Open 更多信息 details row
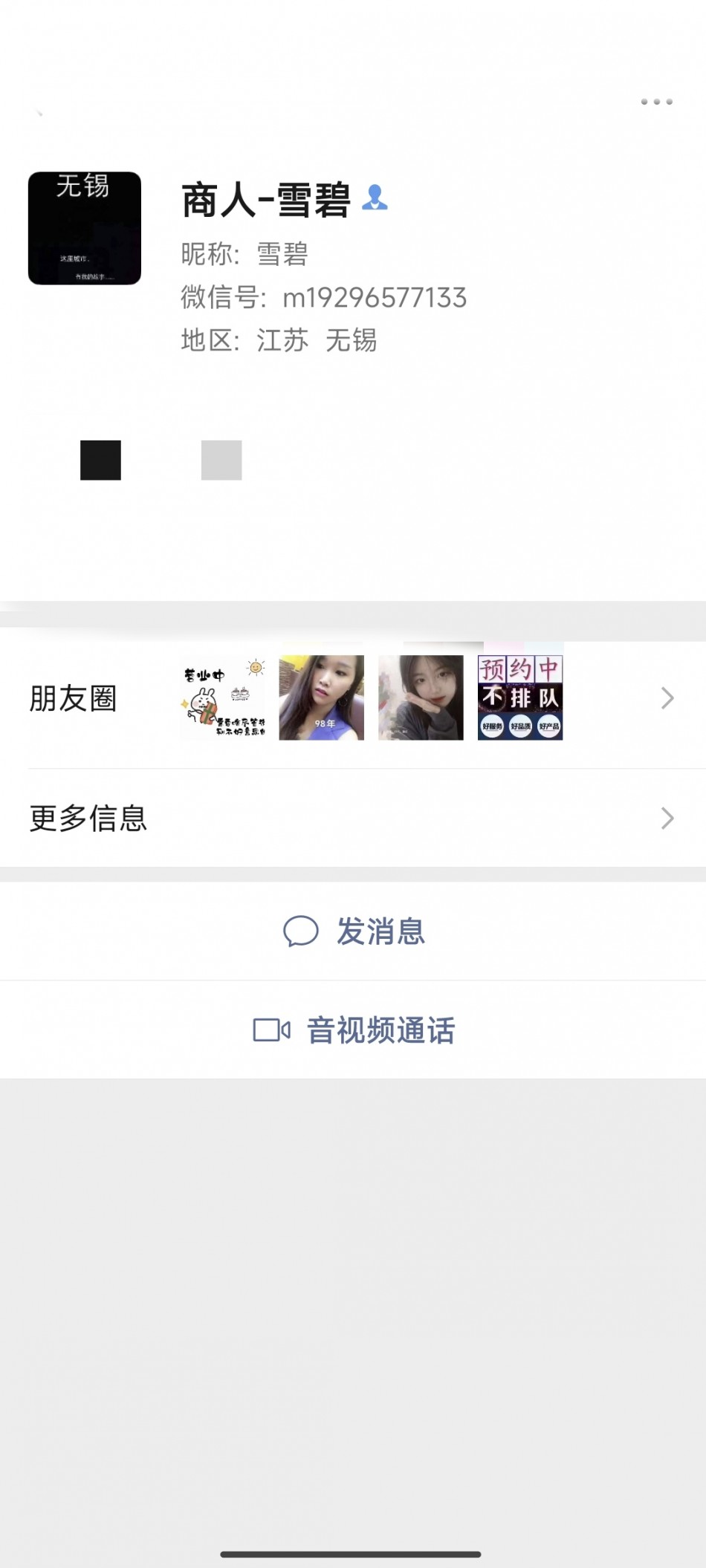Viewport: 706px width, 1568px height. coord(353,818)
